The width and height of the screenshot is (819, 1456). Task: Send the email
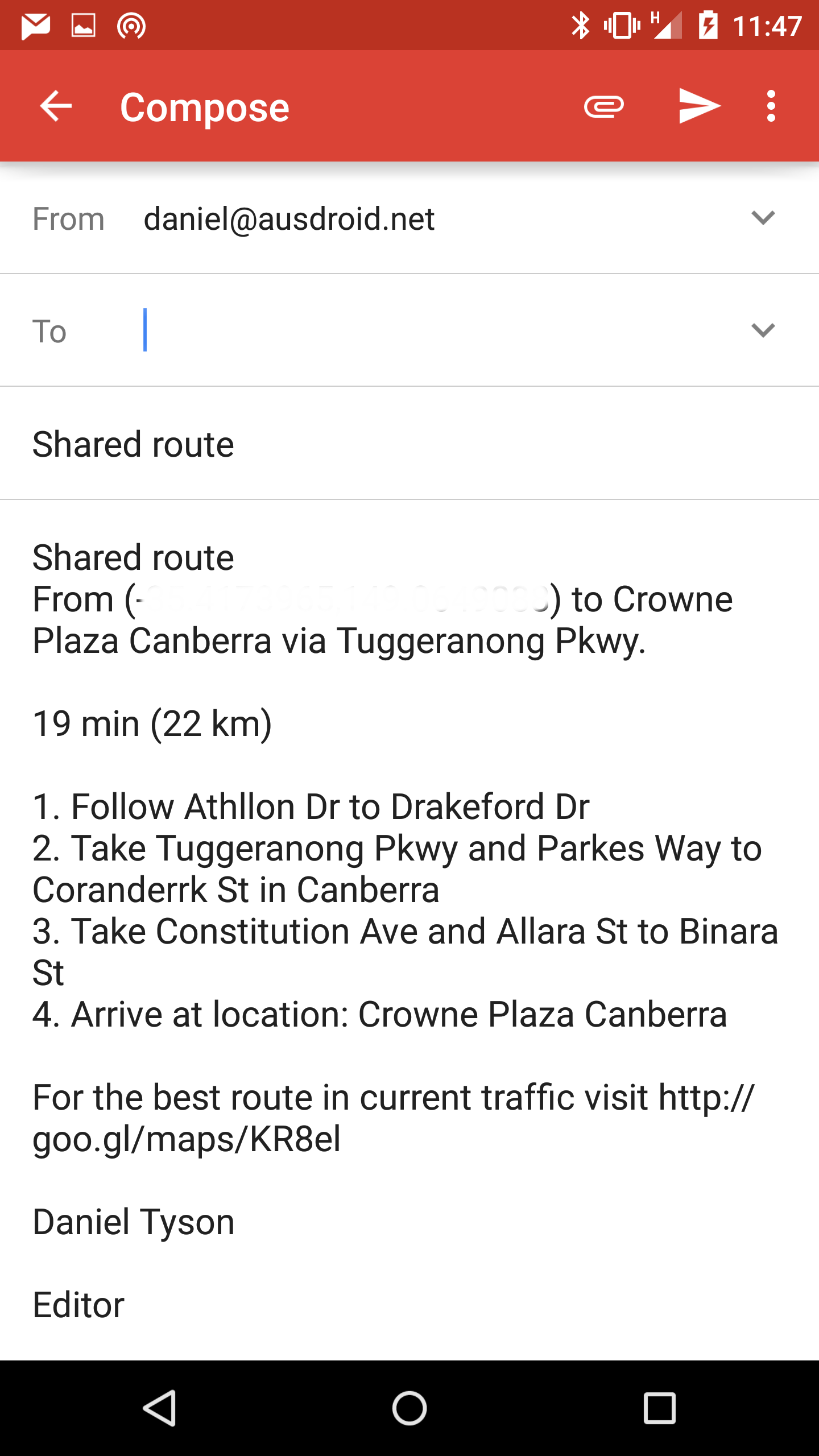tap(700, 106)
